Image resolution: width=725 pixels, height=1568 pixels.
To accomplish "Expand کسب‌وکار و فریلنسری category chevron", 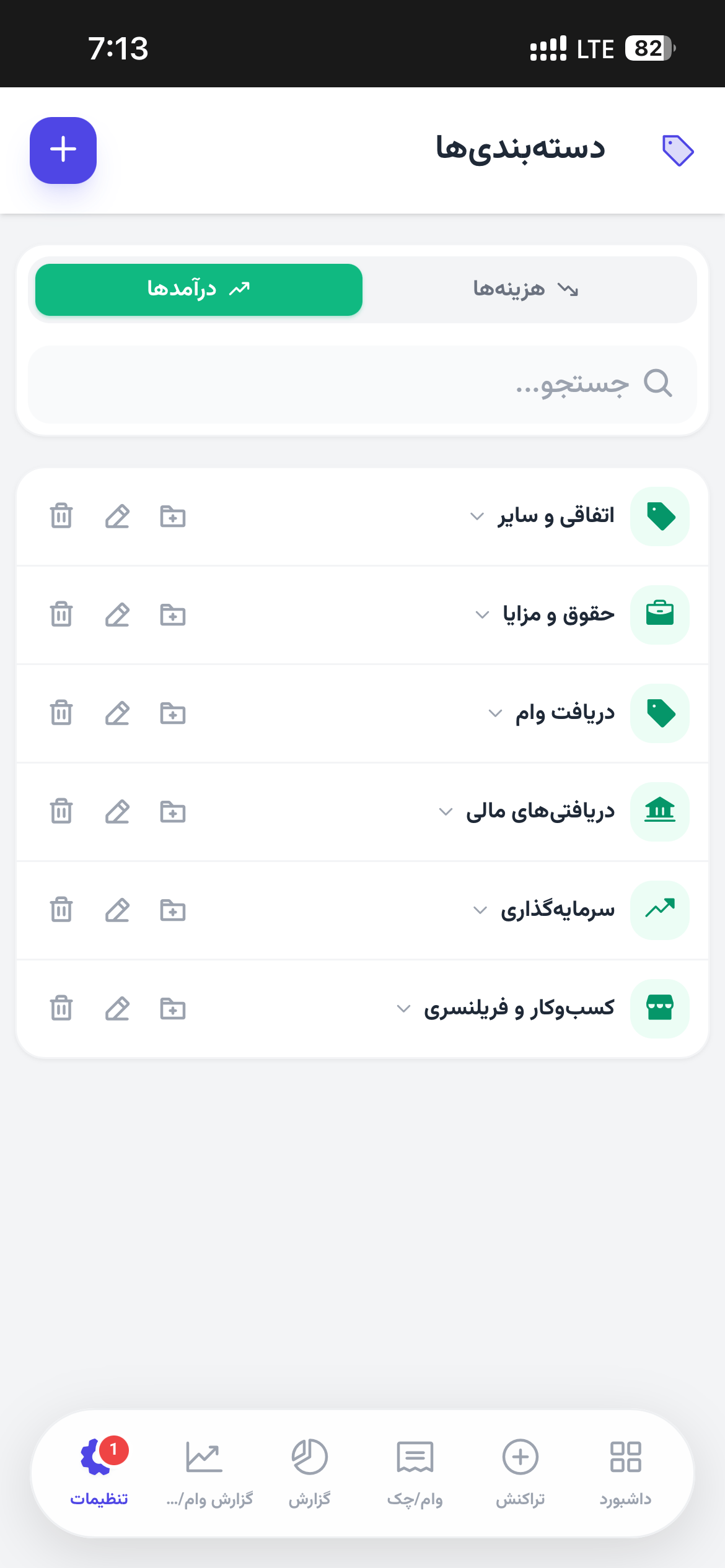I will (x=404, y=1009).
